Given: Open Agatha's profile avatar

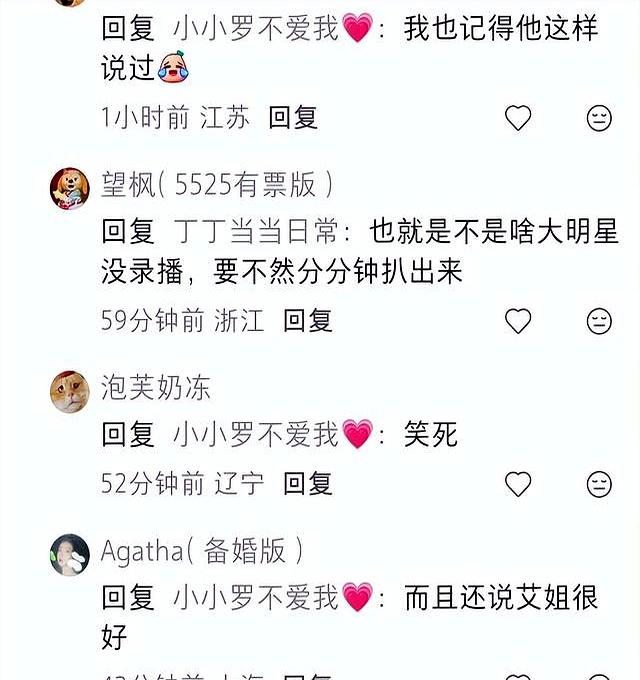Looking at the screenshot, I should point(70,555).
